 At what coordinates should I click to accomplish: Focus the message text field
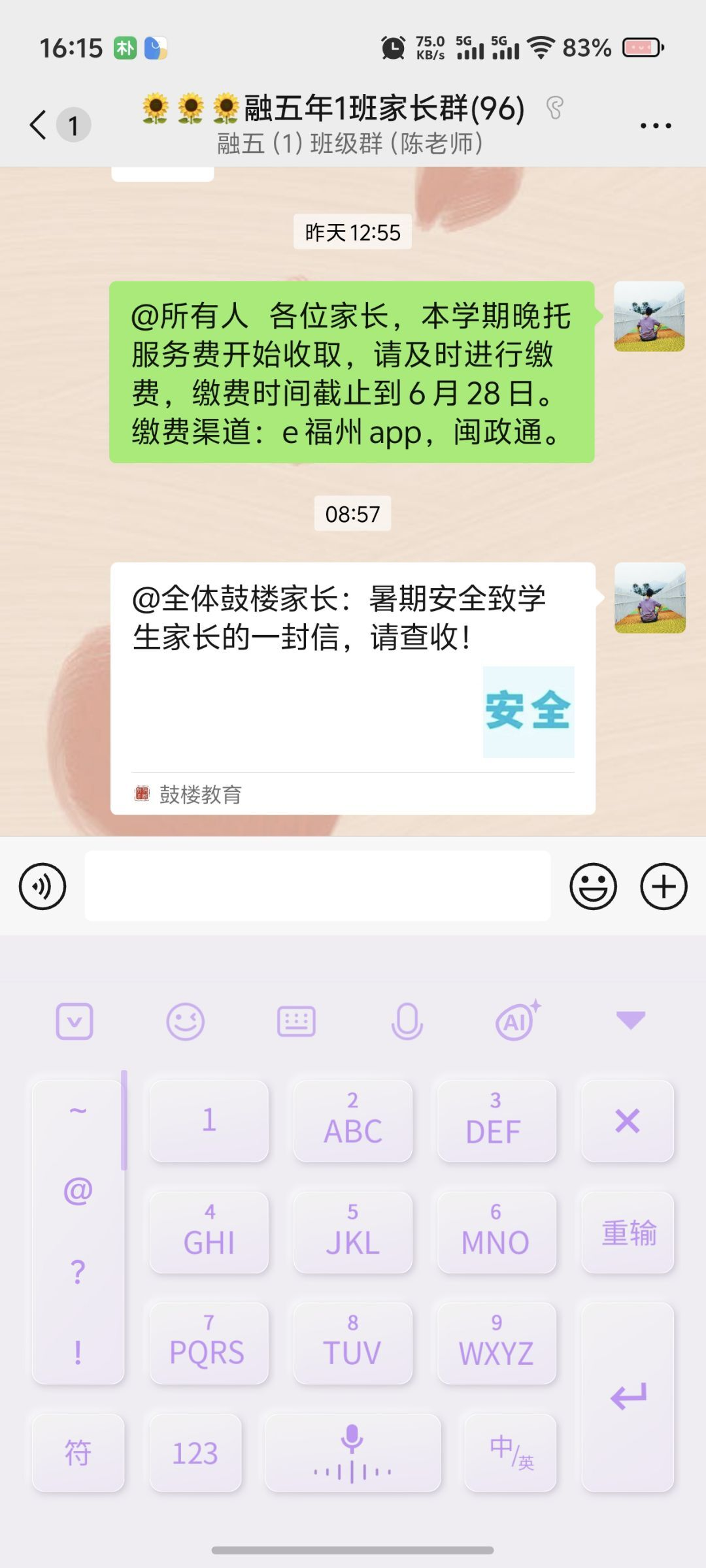point(317,887)
